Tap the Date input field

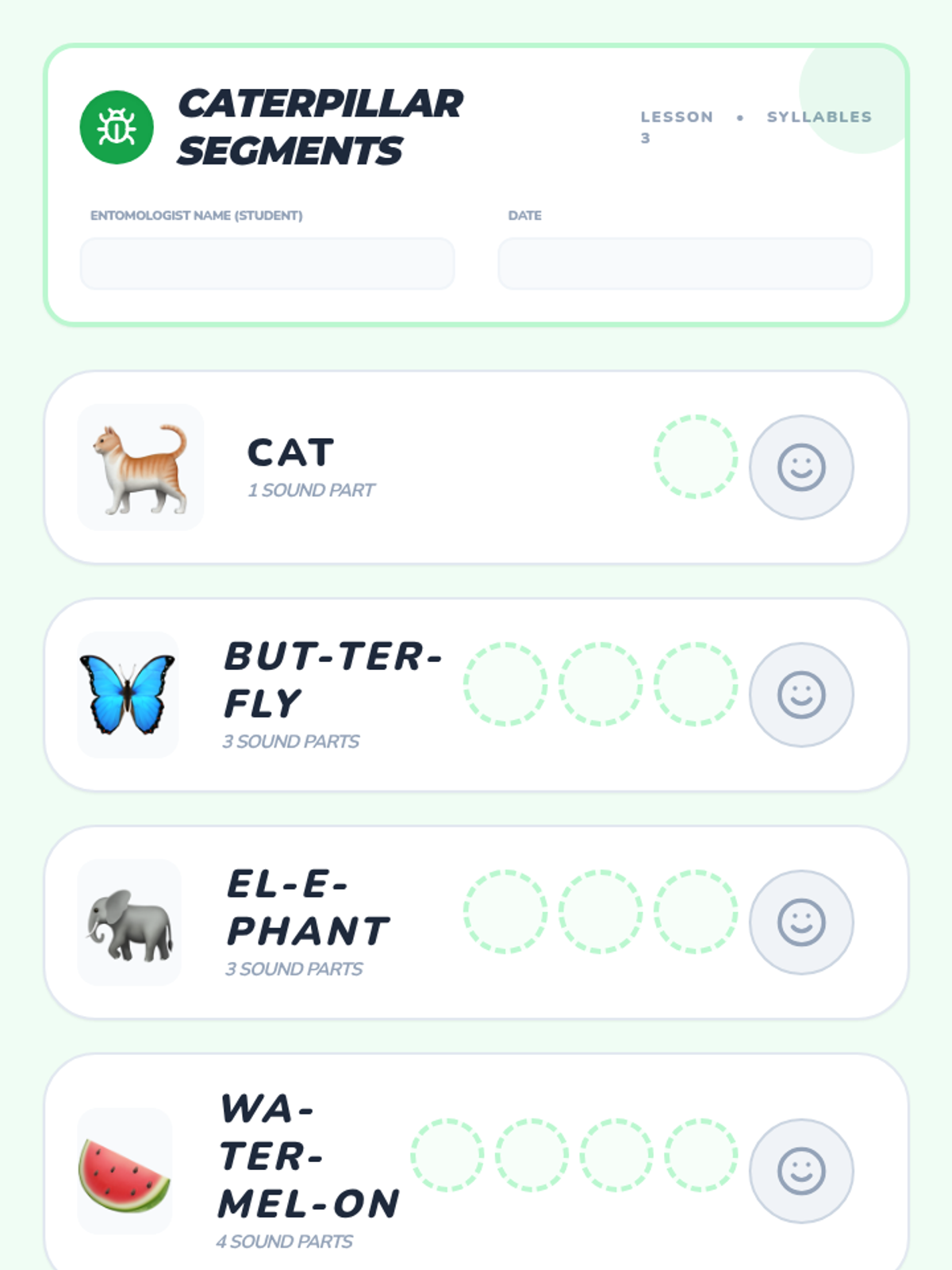point(685,264)
